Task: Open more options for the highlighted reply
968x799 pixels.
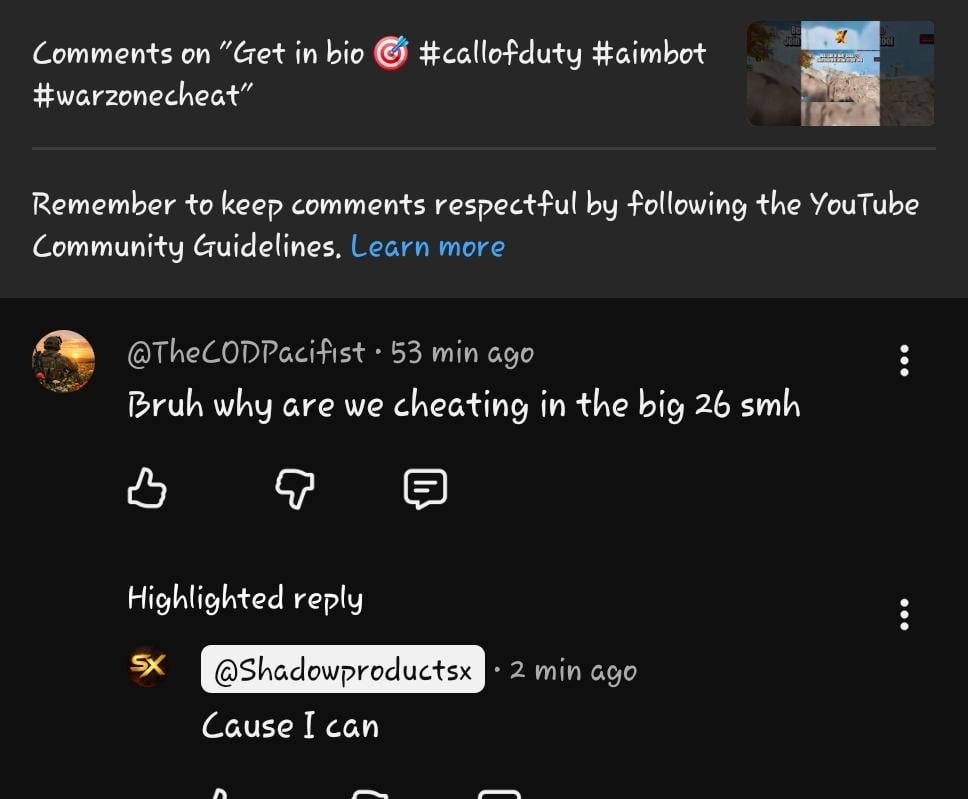Action: click(x=904, y=614)
